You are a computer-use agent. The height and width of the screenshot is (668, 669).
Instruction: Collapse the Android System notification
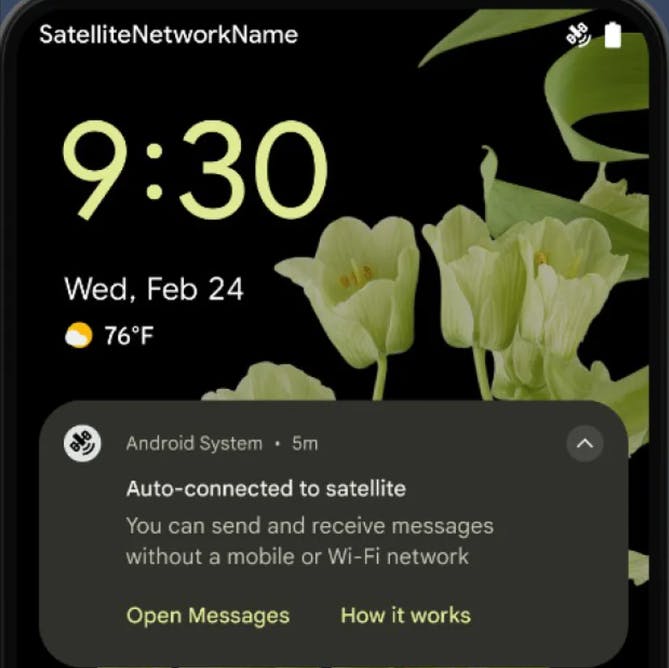(585, 443)
